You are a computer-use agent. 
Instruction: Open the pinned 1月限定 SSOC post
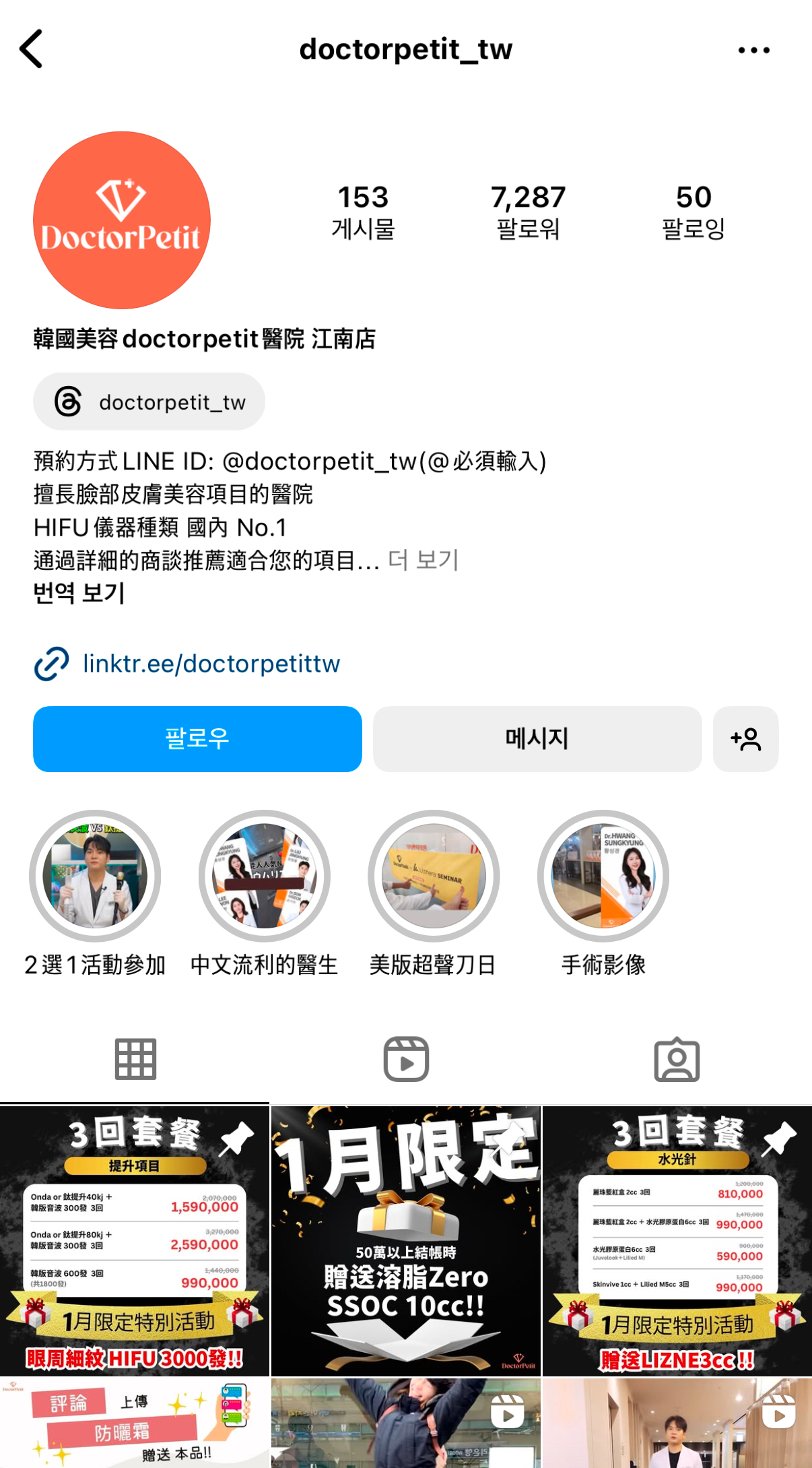click(x=406, y=1241)
